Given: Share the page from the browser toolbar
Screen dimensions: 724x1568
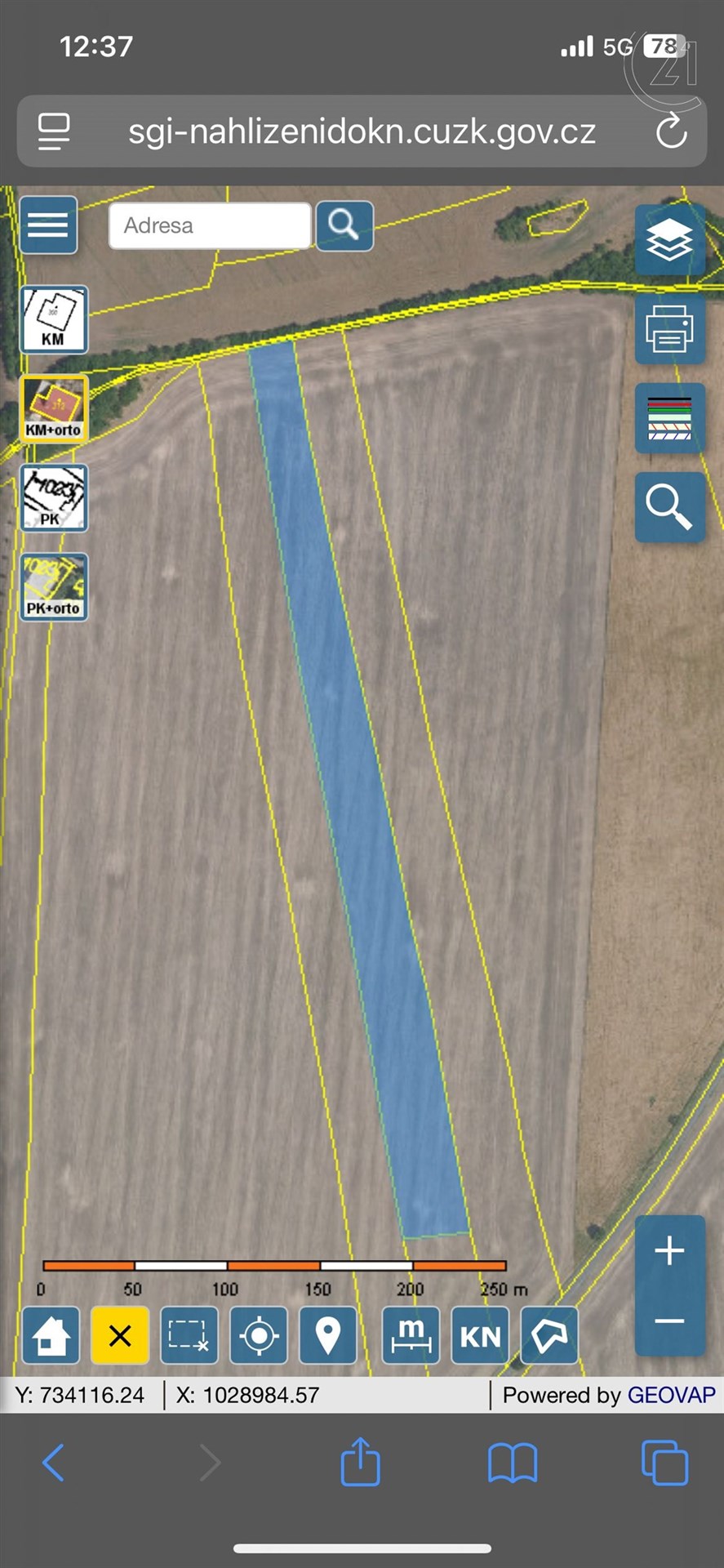Looking at the screenshot, I should (360, 1462).
